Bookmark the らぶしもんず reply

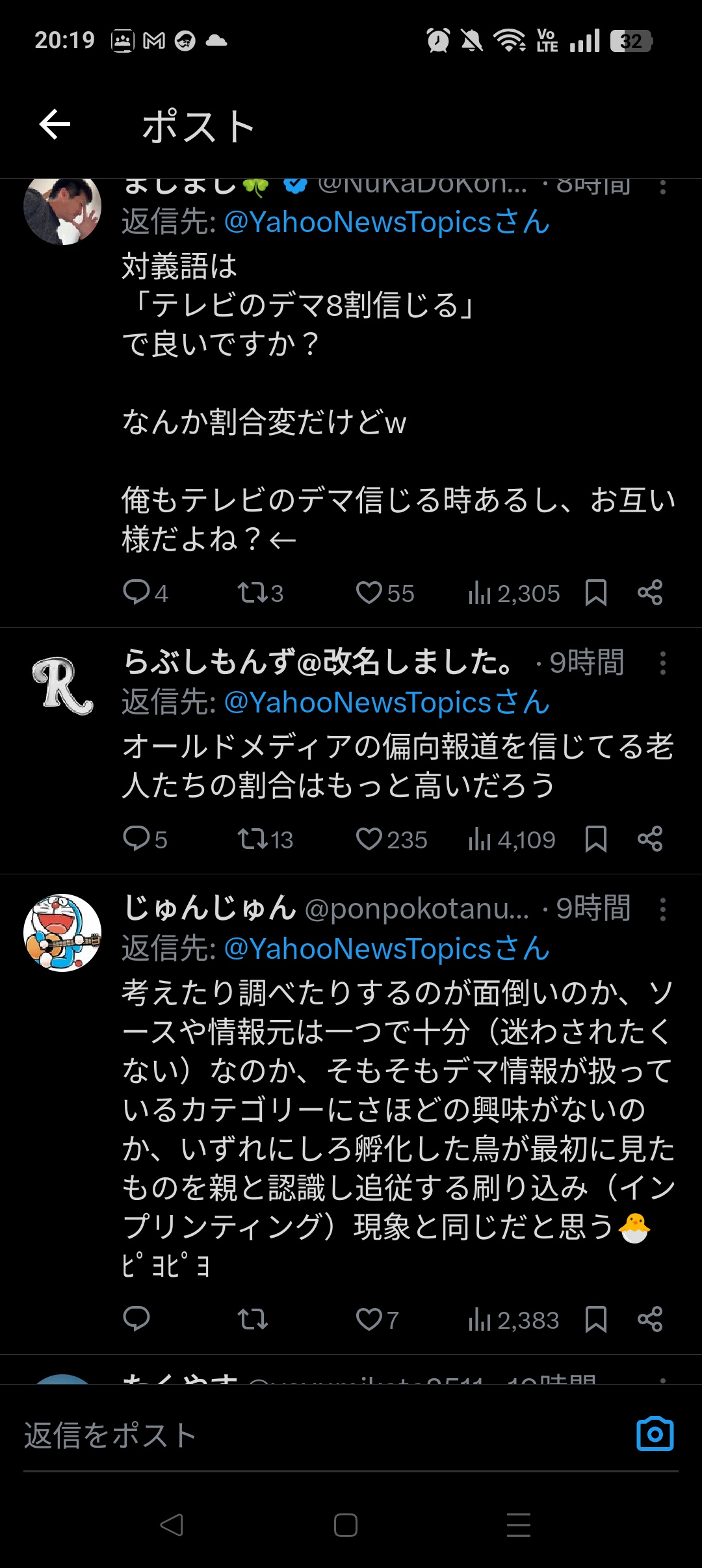(595, 839)
